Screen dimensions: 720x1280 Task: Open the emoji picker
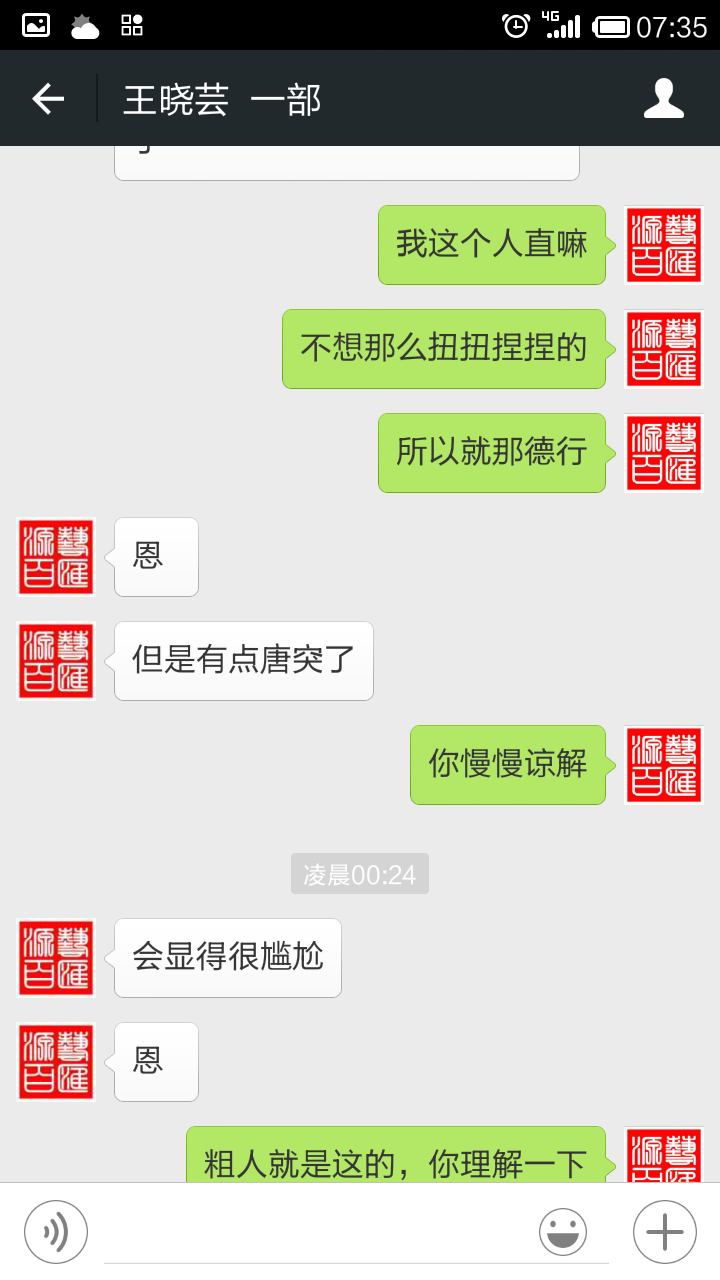pyautogui.click(x=563, y=1231)
